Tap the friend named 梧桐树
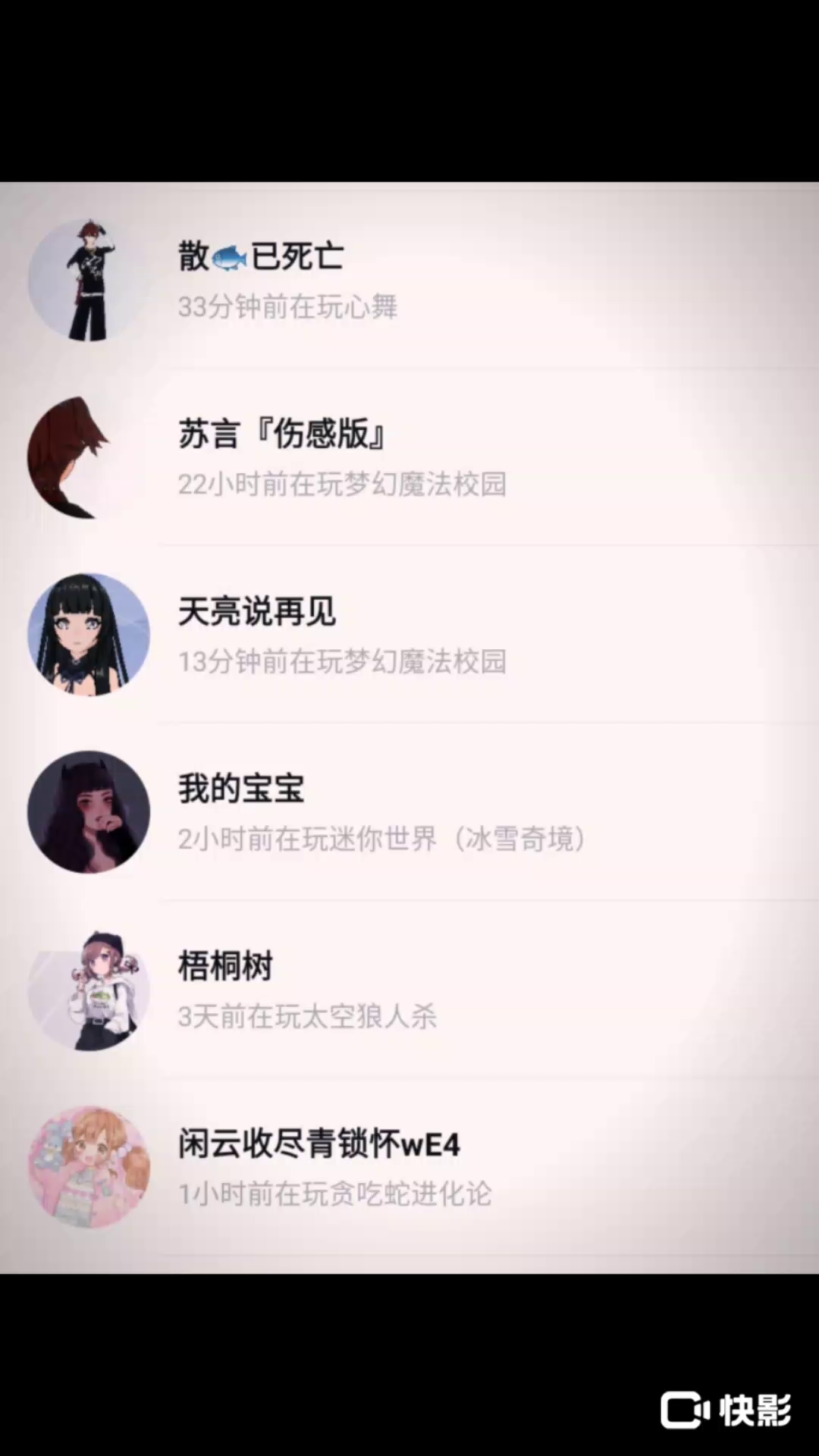Image resolution: width=819 pixels, height=1456 pixels. (409, 990)
